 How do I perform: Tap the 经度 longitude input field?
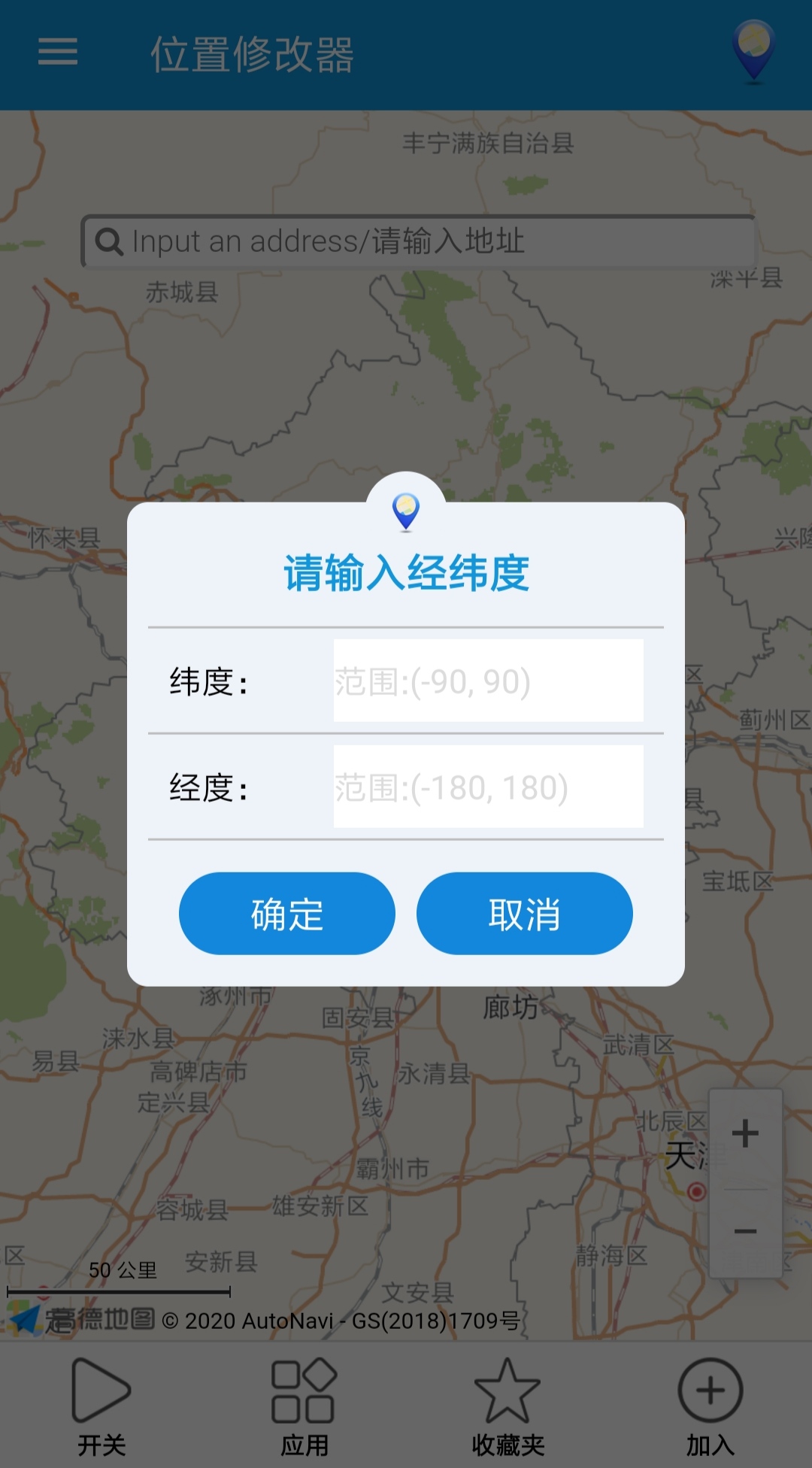488,787
